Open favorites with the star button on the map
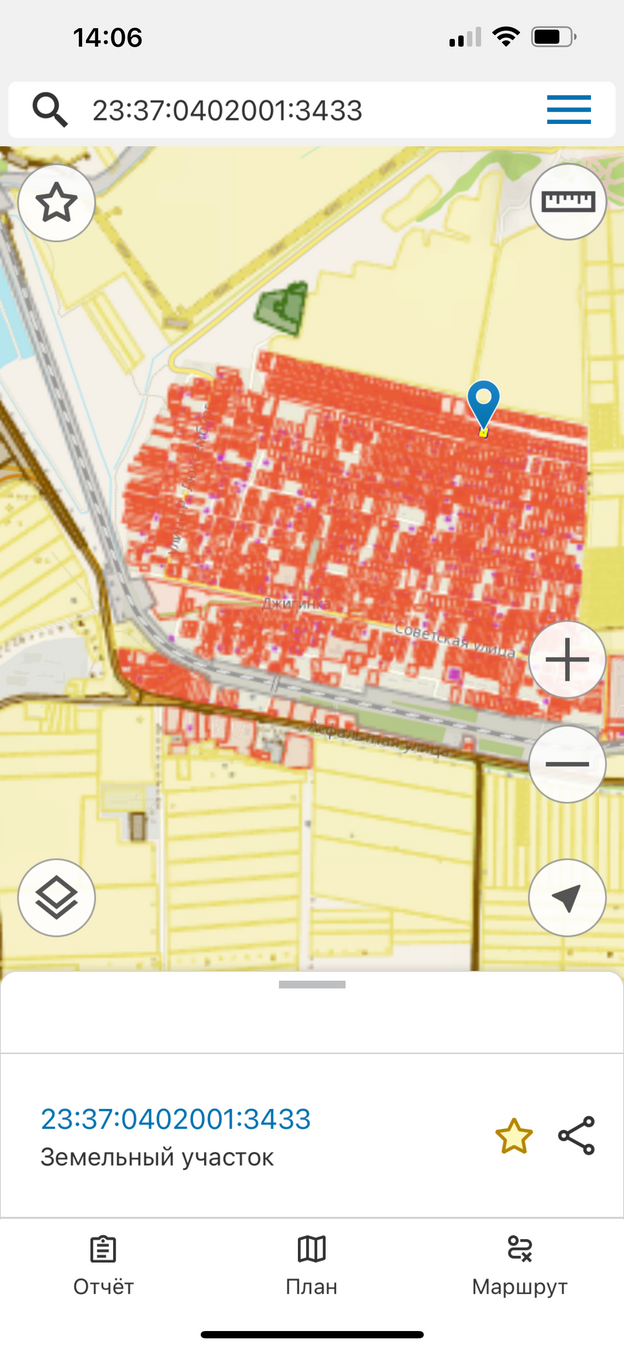624x1350 pixels. [x=57, y=204]
